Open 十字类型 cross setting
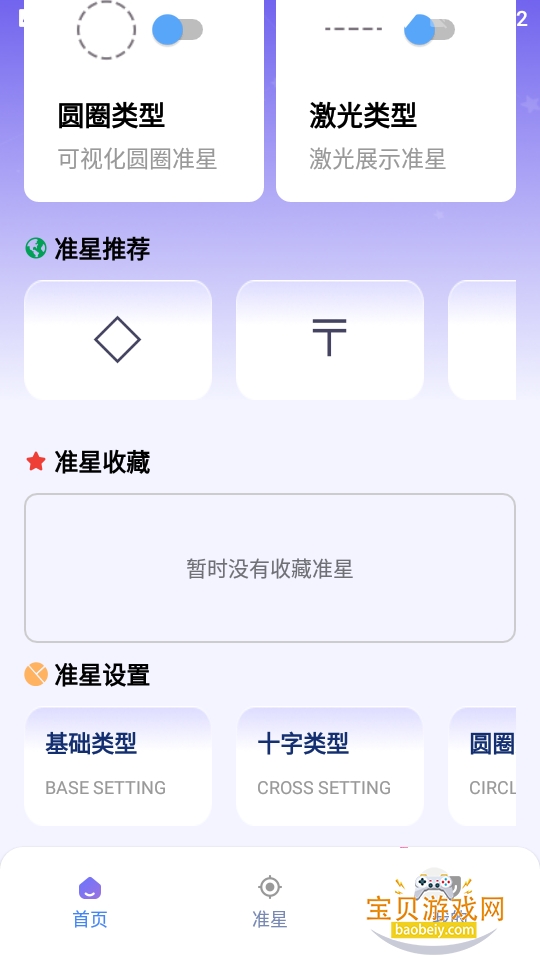Viewport: 540px width, 960px height. click(329, 767)
